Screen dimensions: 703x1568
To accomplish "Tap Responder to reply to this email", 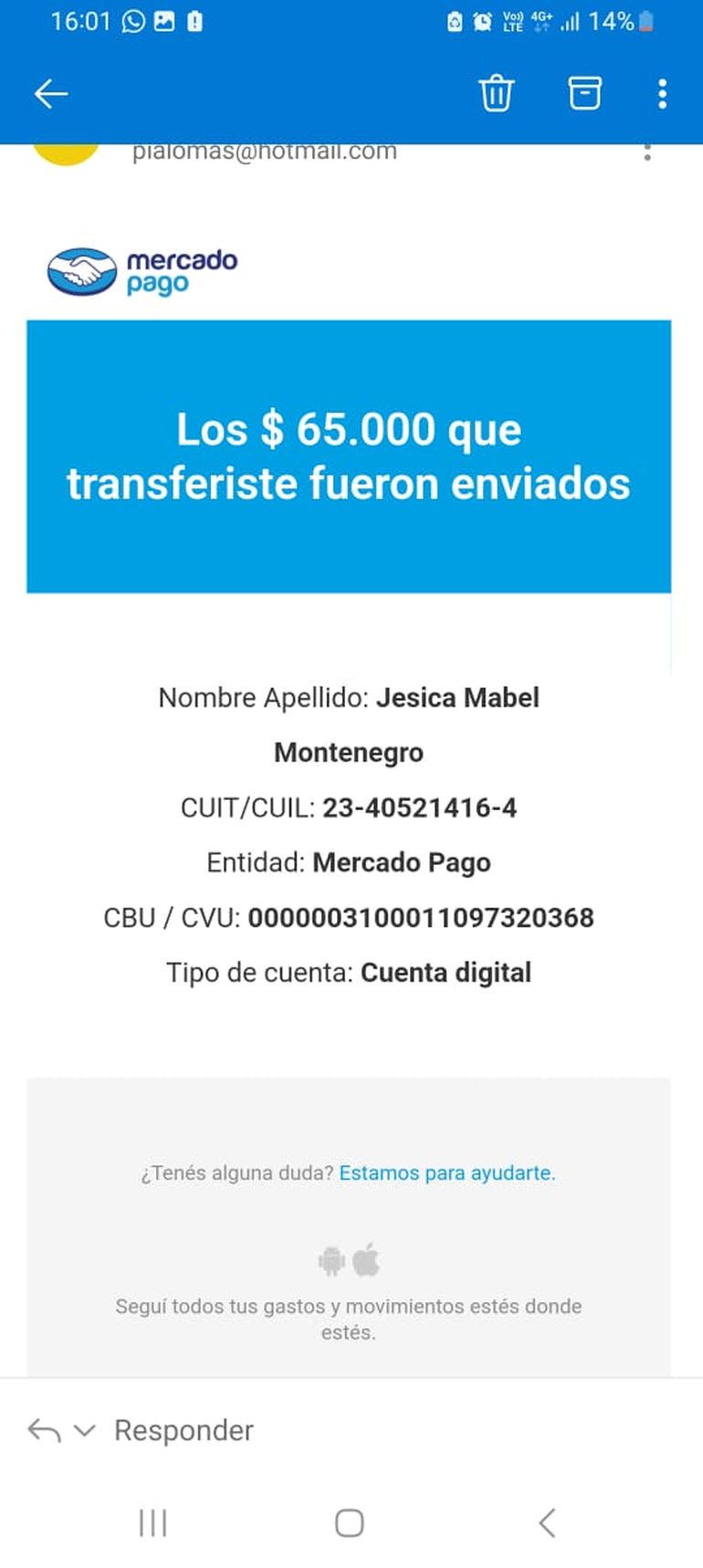I will click(x=184, y=1430).
